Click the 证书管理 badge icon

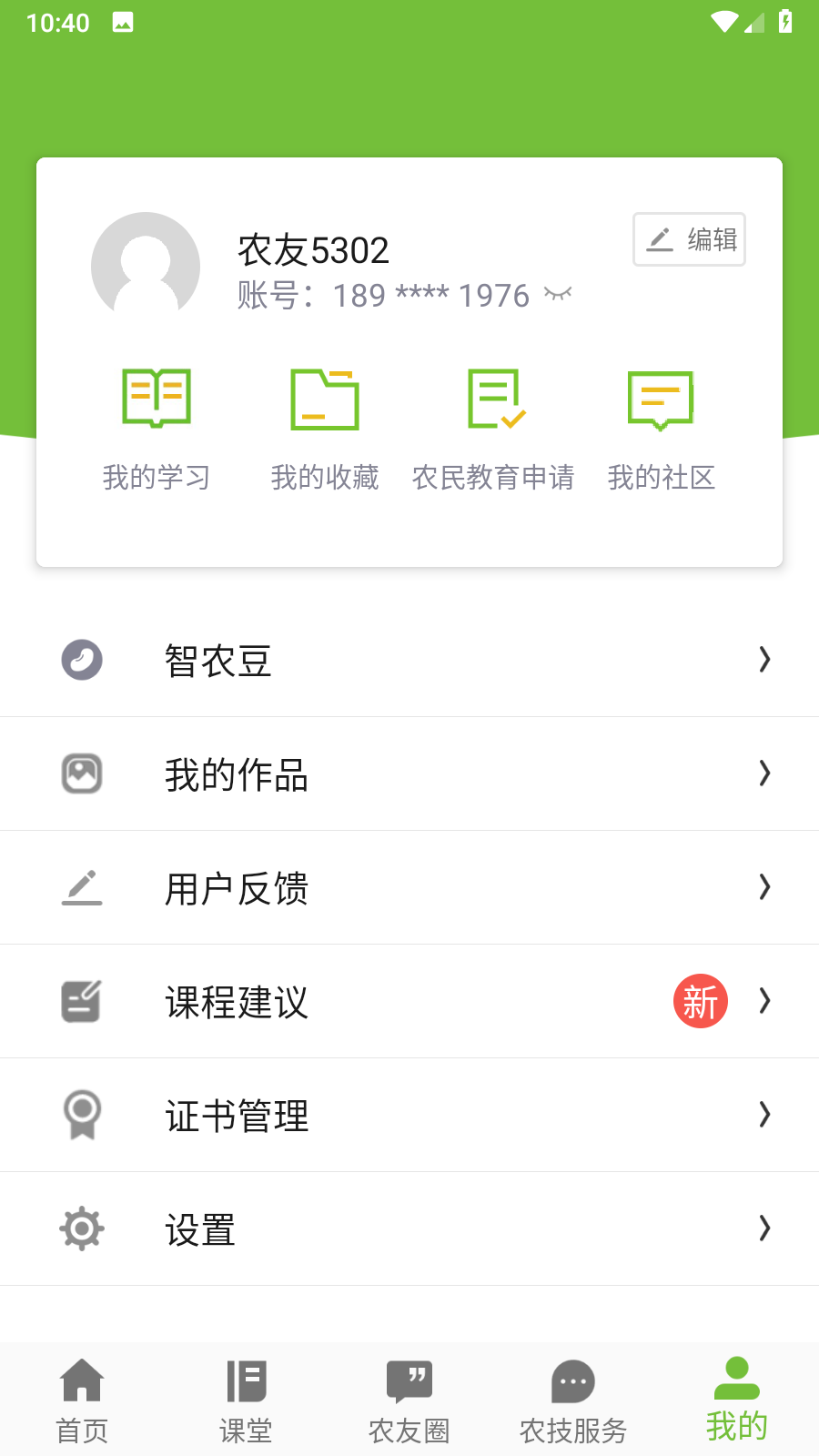click(x=82, y=1115)
